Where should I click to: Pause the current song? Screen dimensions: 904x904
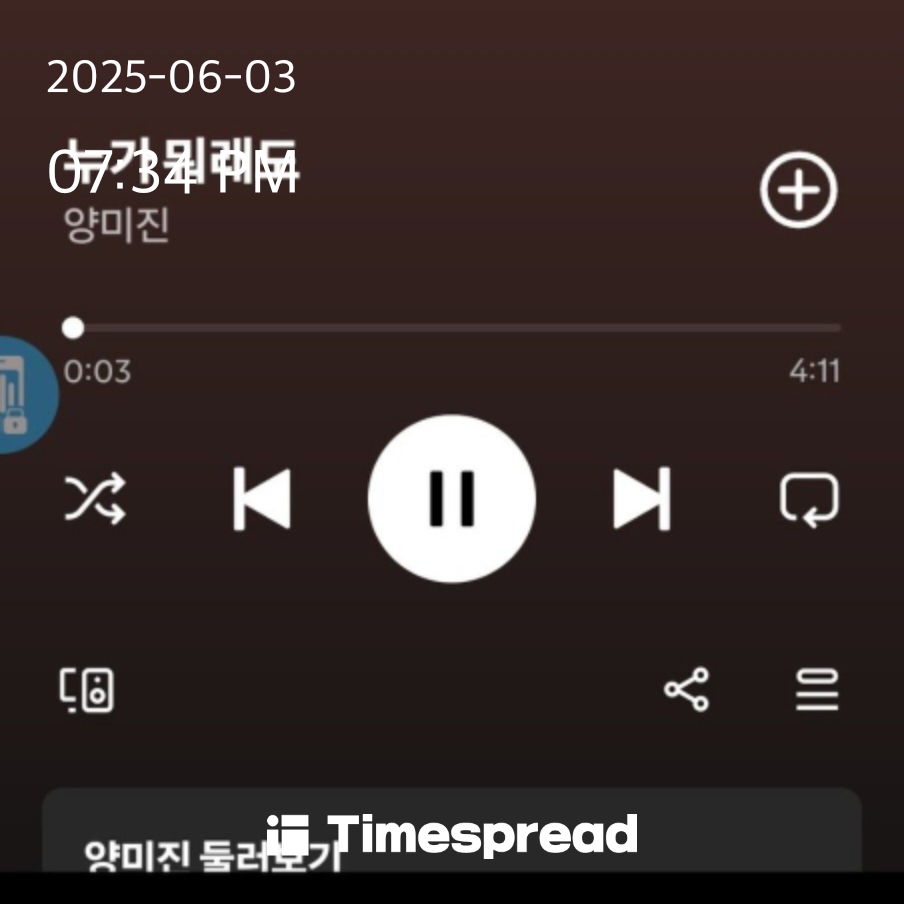click(451, 498)
